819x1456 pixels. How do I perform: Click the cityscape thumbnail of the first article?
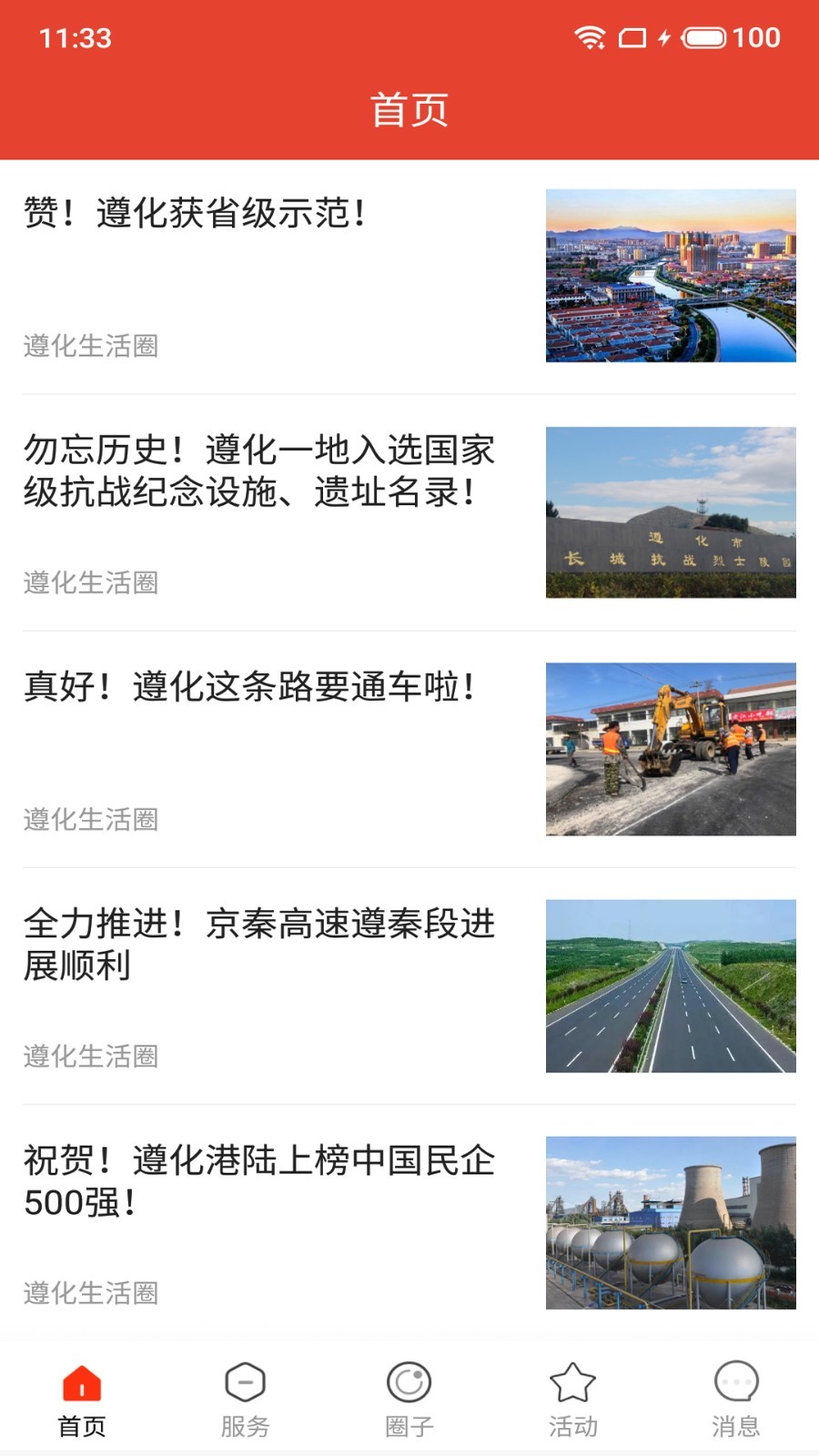[x=672, y=275]
